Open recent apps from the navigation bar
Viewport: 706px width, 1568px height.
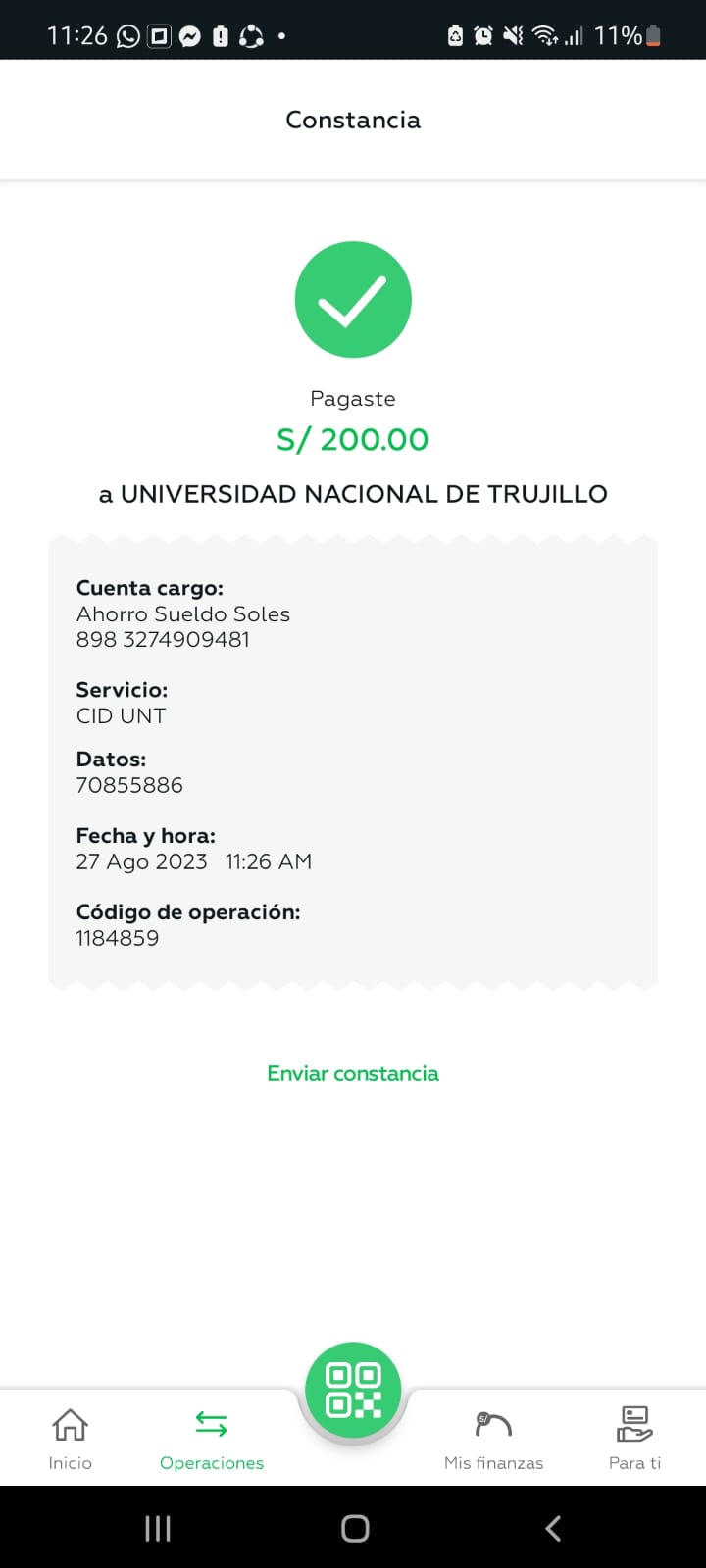[x=158, y=1528]
